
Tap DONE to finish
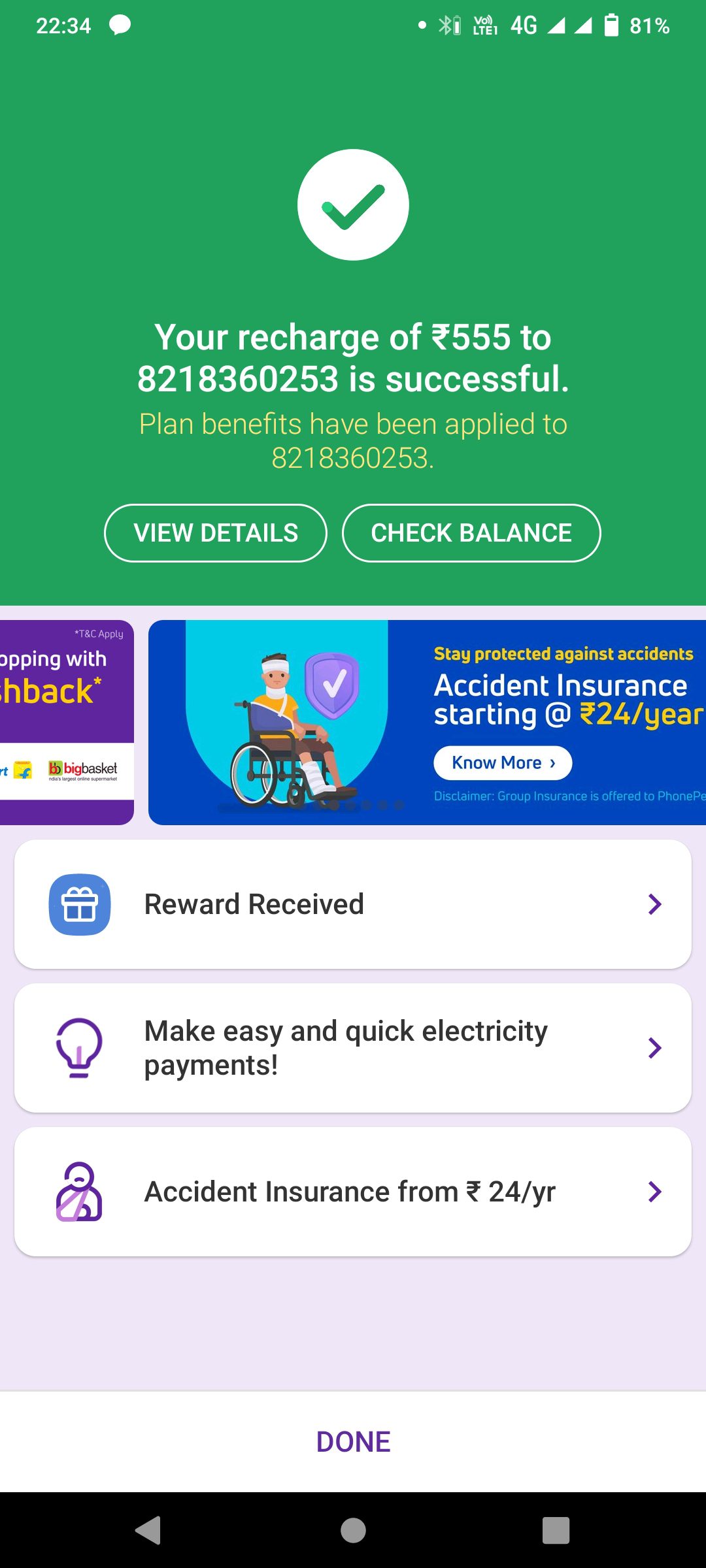tap(353, 1442)
